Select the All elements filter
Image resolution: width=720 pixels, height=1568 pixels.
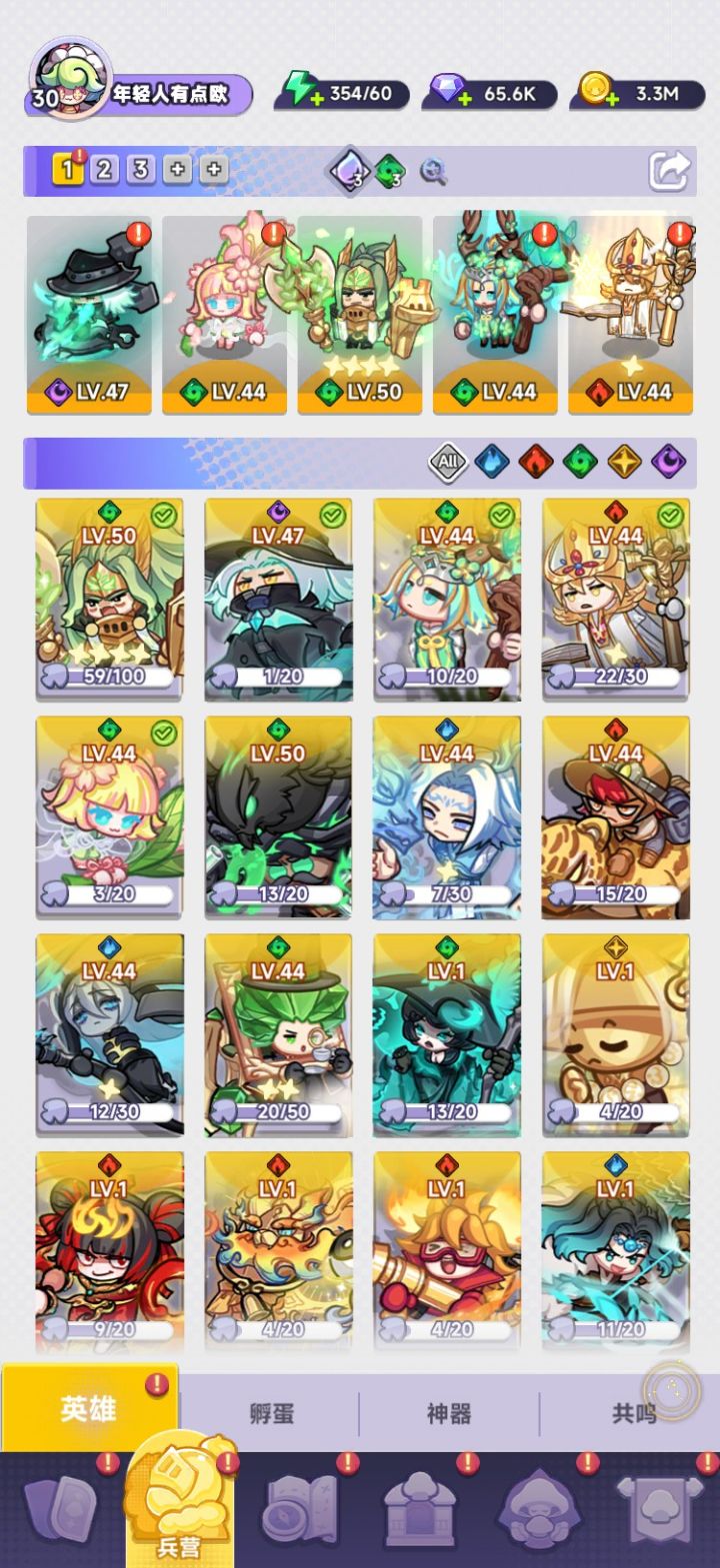(449, 461)
